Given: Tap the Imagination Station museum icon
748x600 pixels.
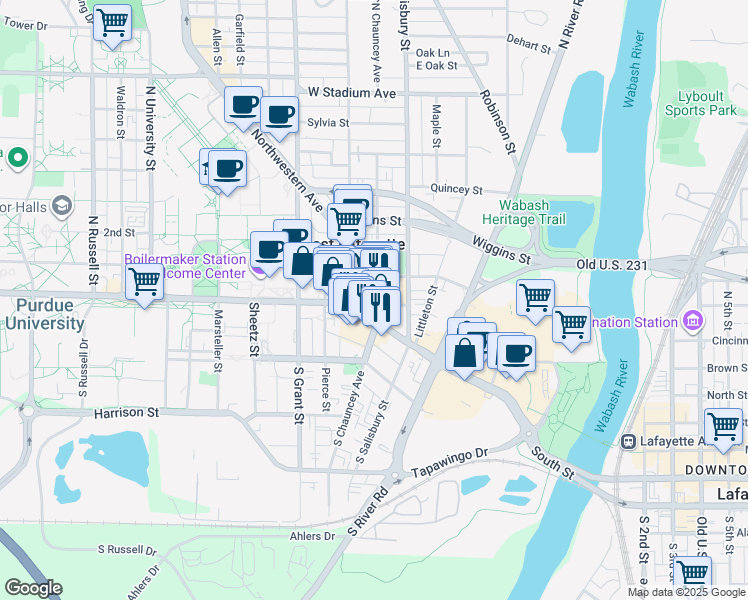Looking at the screenshot, I should (x=693, y=321).
